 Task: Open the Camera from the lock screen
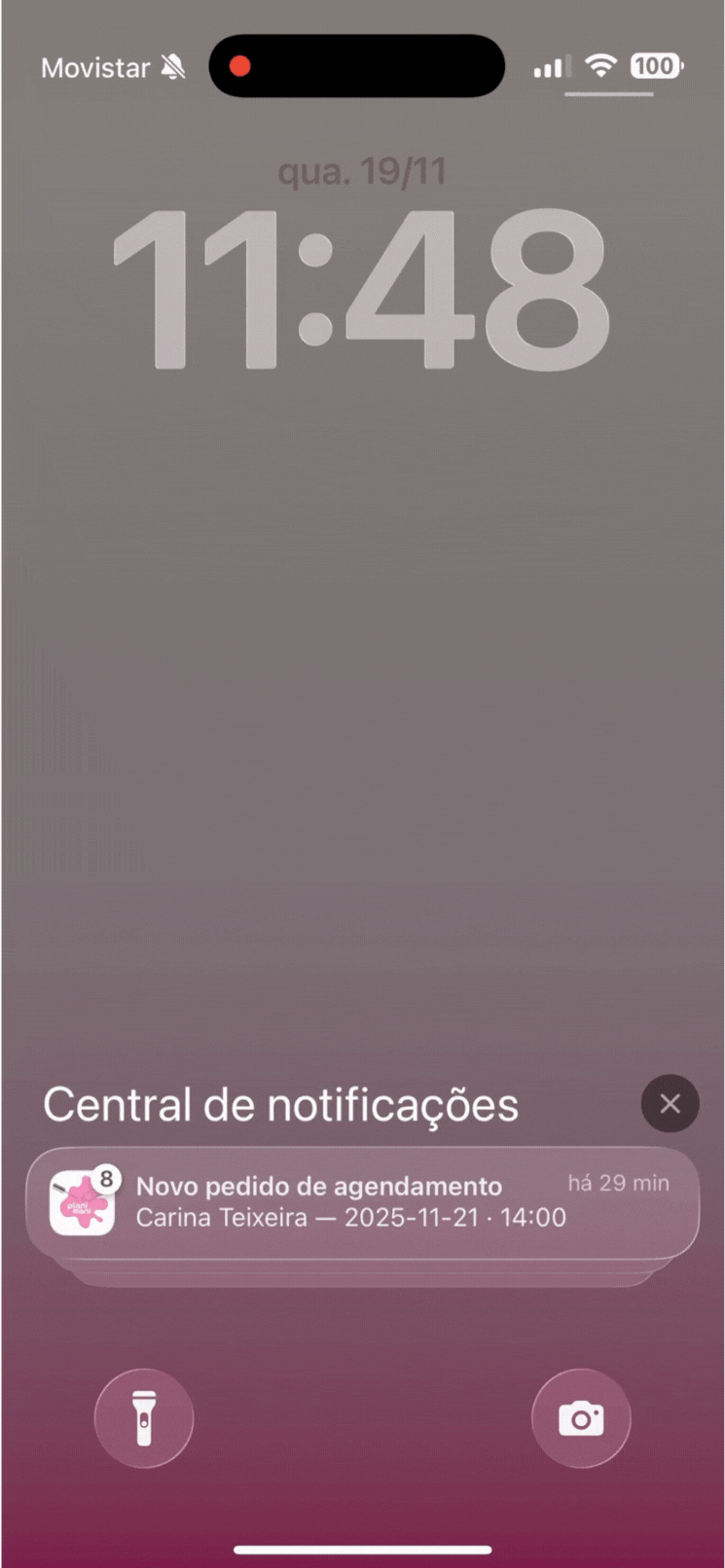581,1418
